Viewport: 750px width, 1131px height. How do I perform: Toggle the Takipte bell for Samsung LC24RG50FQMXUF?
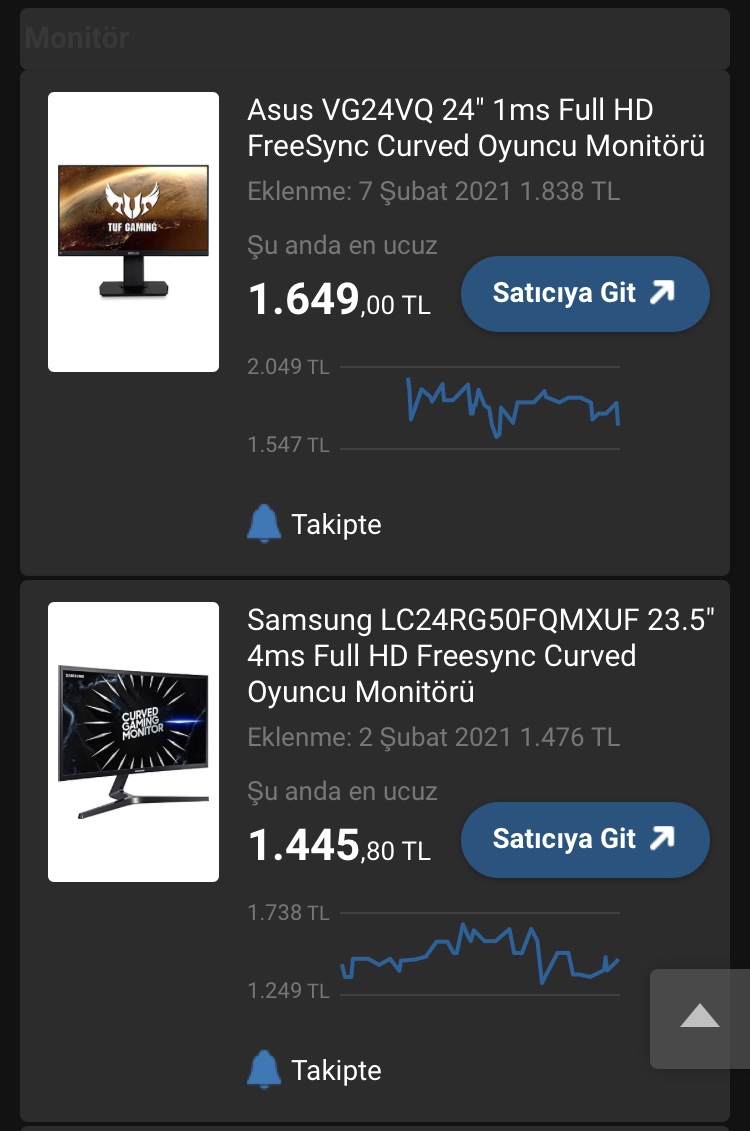[264, 1070]
